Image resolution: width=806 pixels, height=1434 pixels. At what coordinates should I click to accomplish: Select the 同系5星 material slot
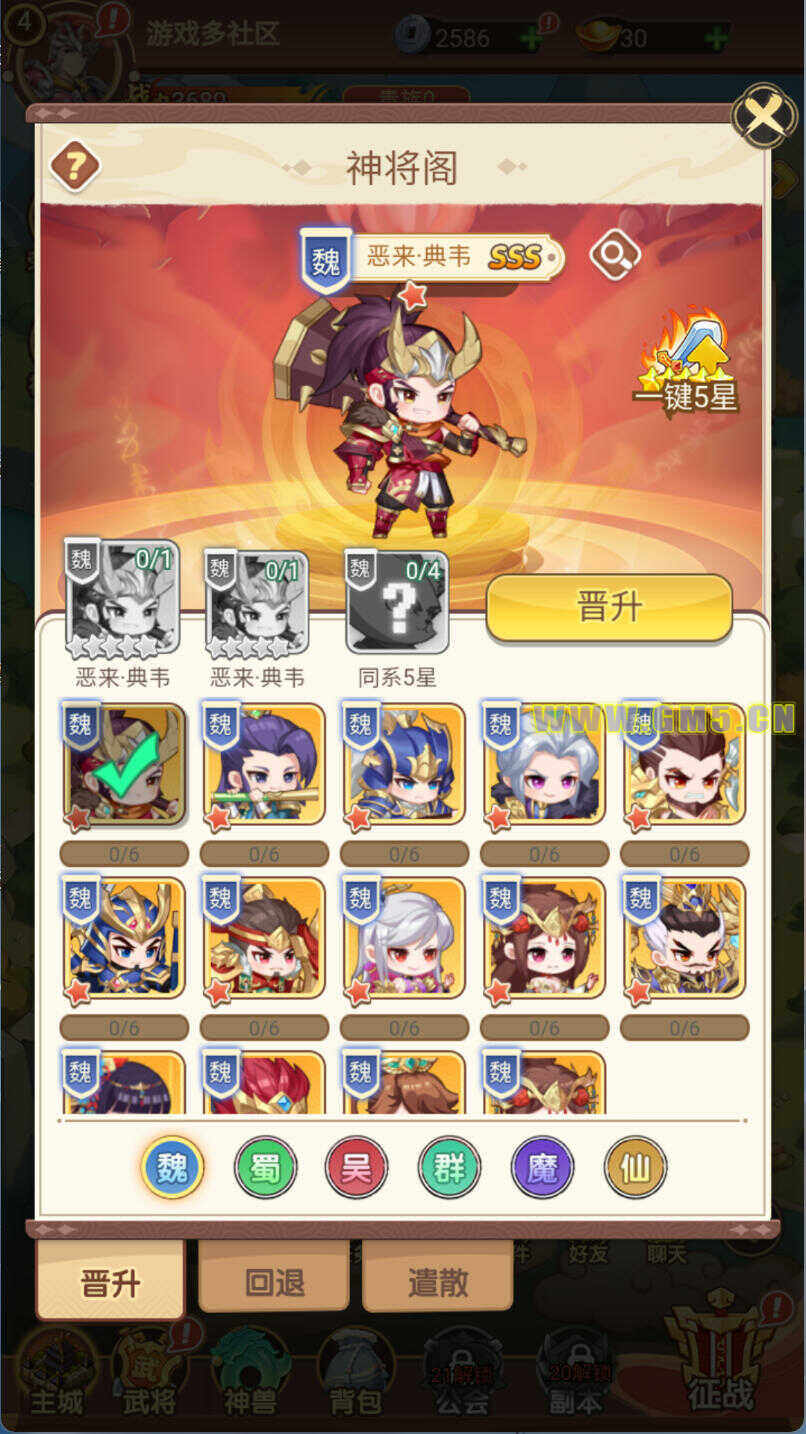(397, 603)
